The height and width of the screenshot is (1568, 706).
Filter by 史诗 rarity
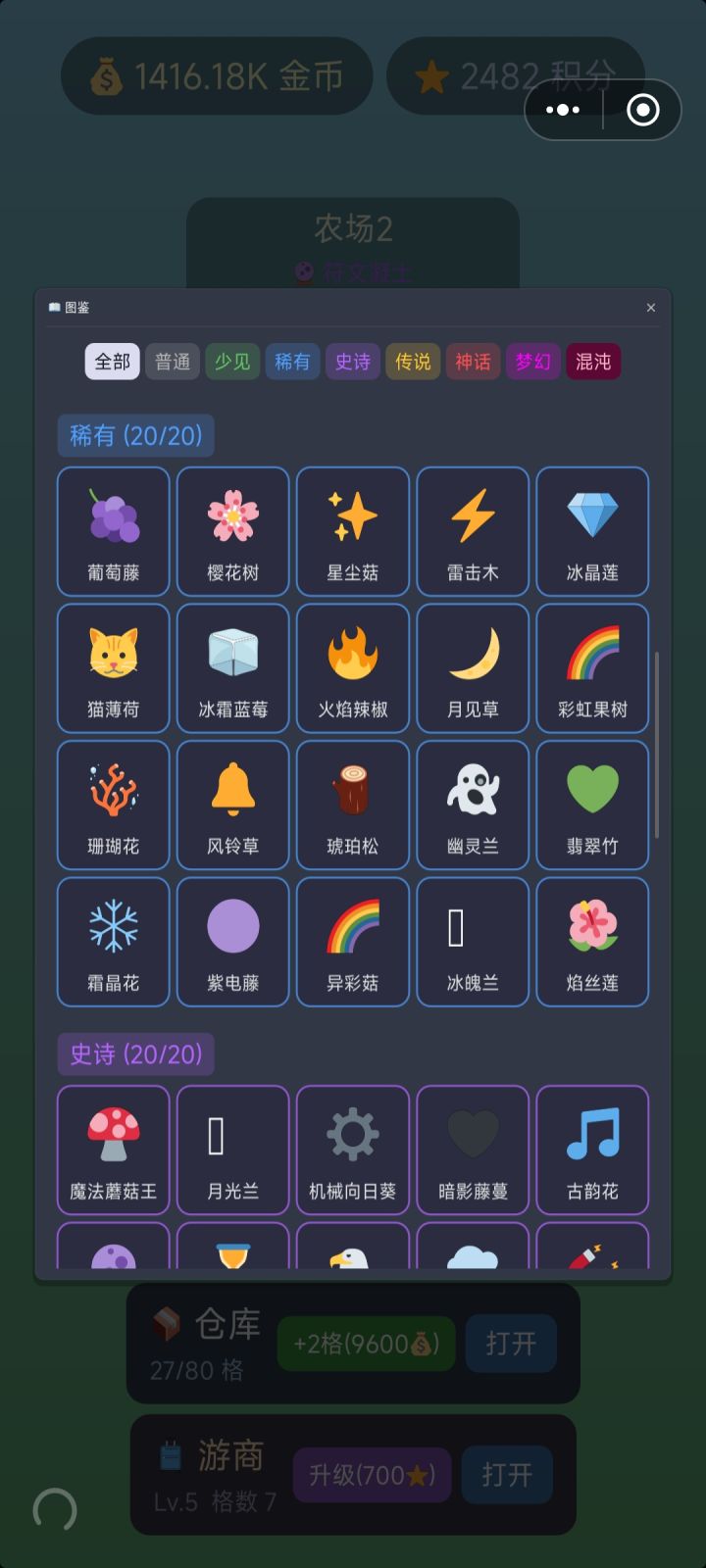[x=353, y=362]
